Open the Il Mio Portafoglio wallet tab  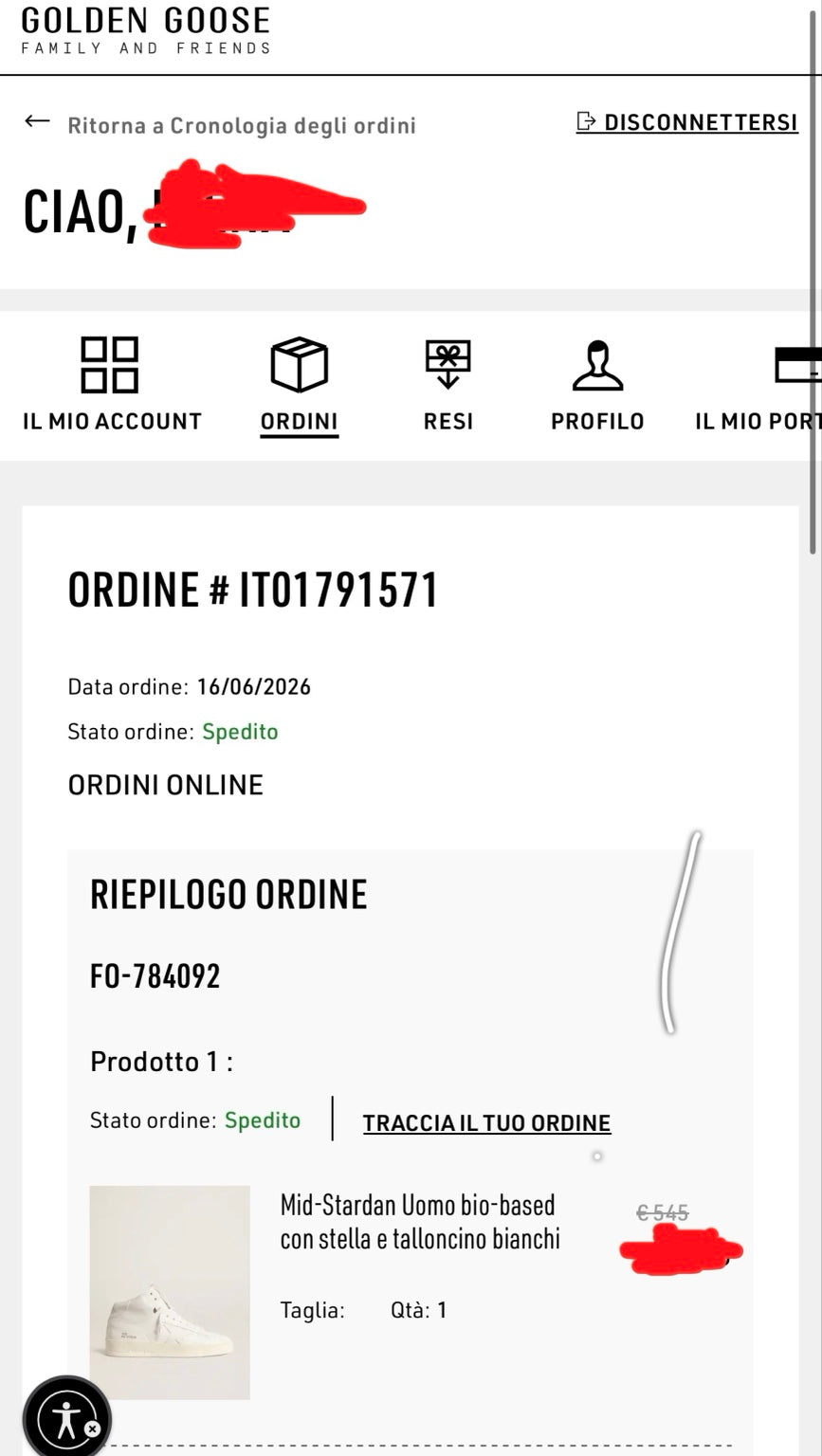pyautogui.click(x=758, y=385)
